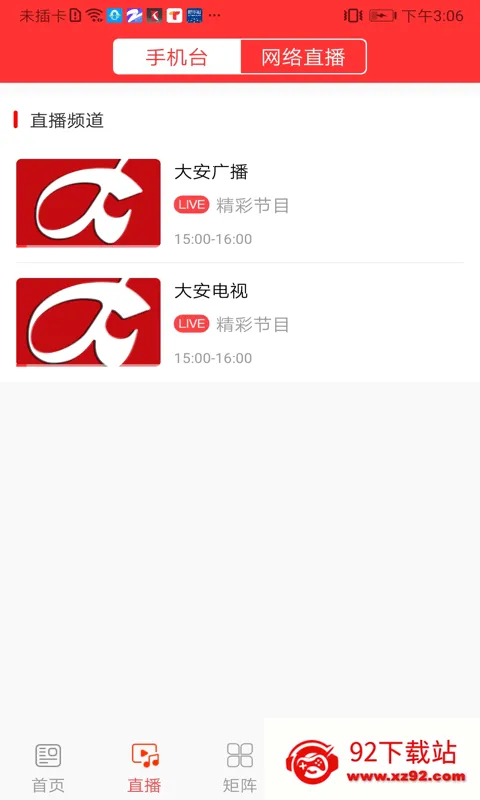The height and width of the screenshot is (800, 480).
Task: Go to the 首页 tab
Action: pyautogui.click(x=48, y=767)
